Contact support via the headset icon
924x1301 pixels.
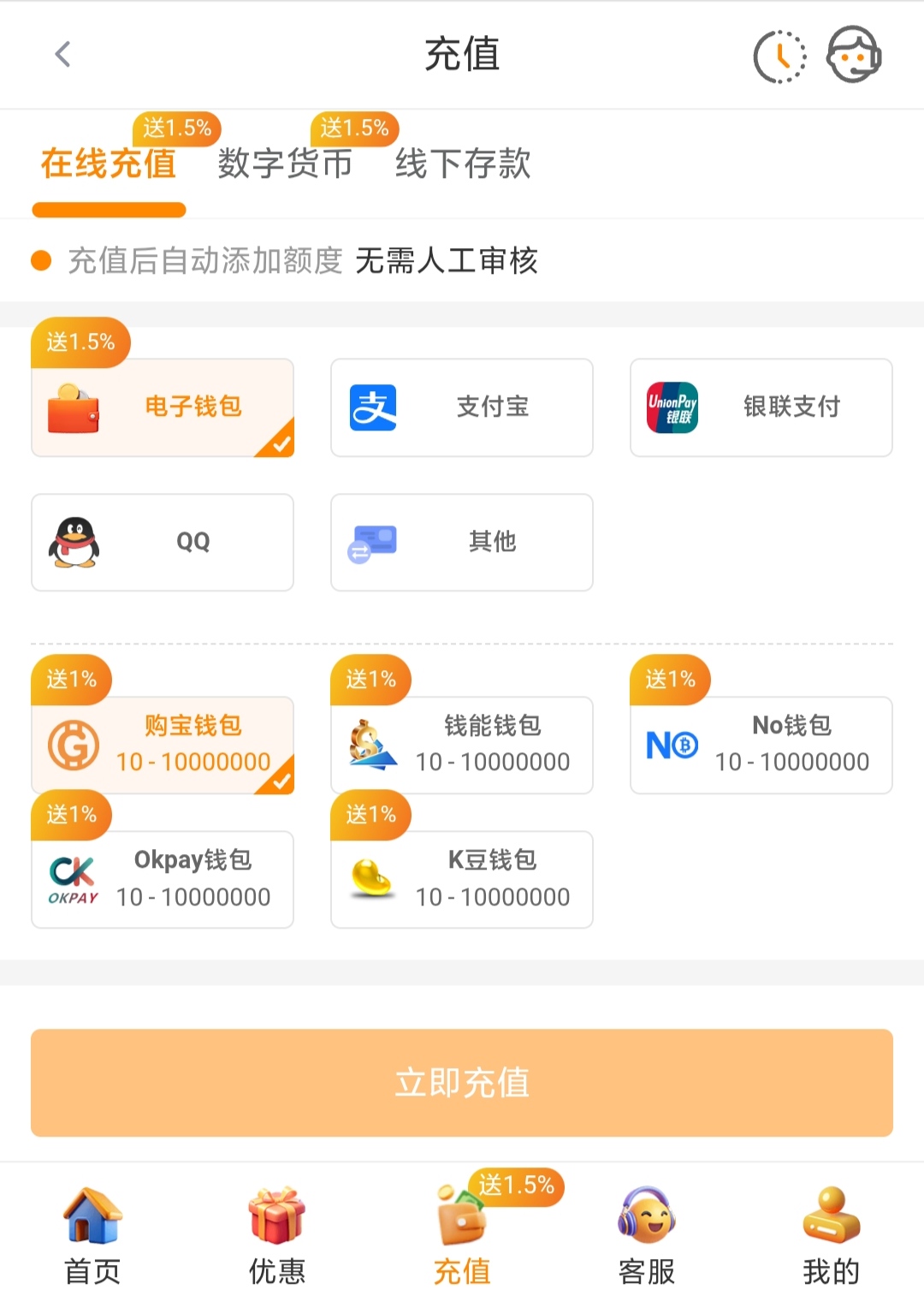tap(853, 55)
